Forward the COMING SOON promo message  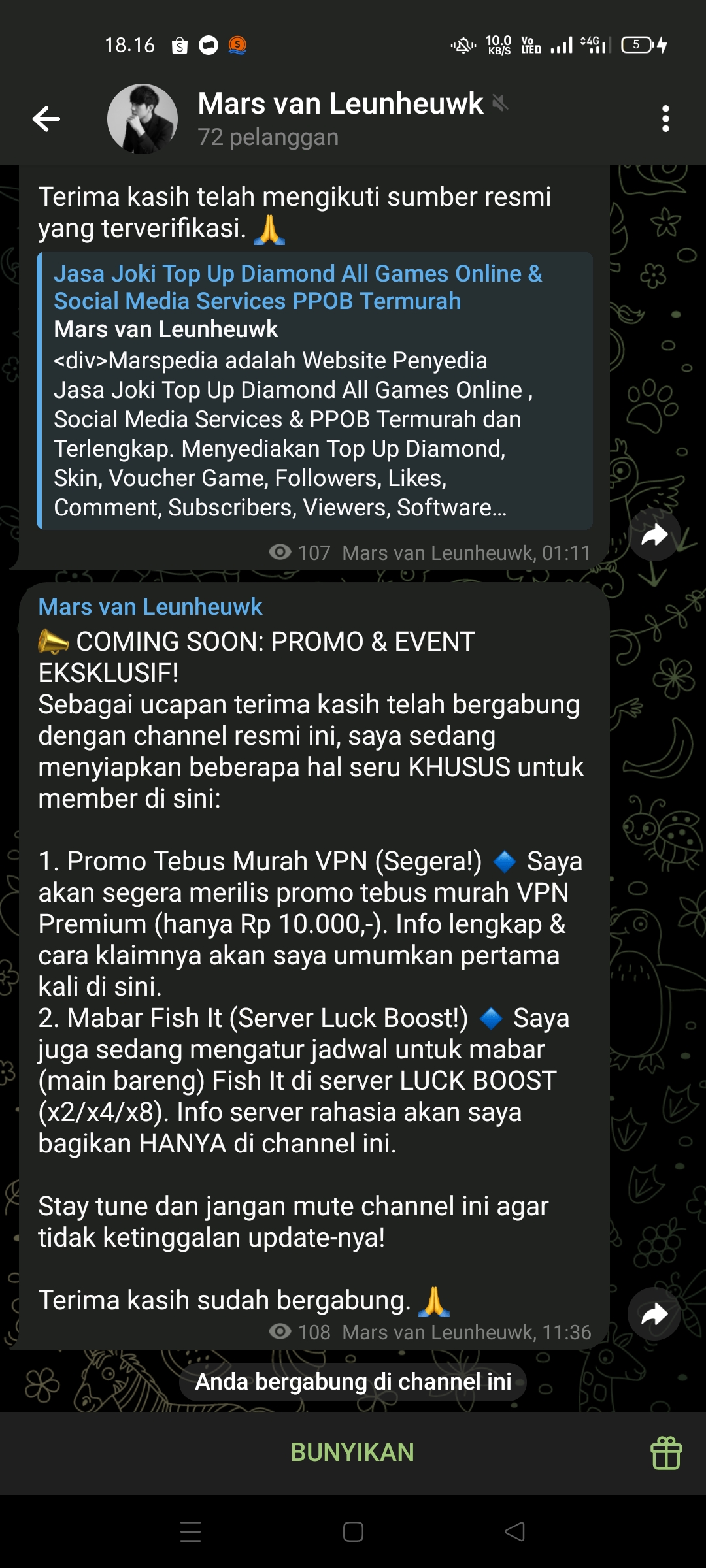point(654,1314)
